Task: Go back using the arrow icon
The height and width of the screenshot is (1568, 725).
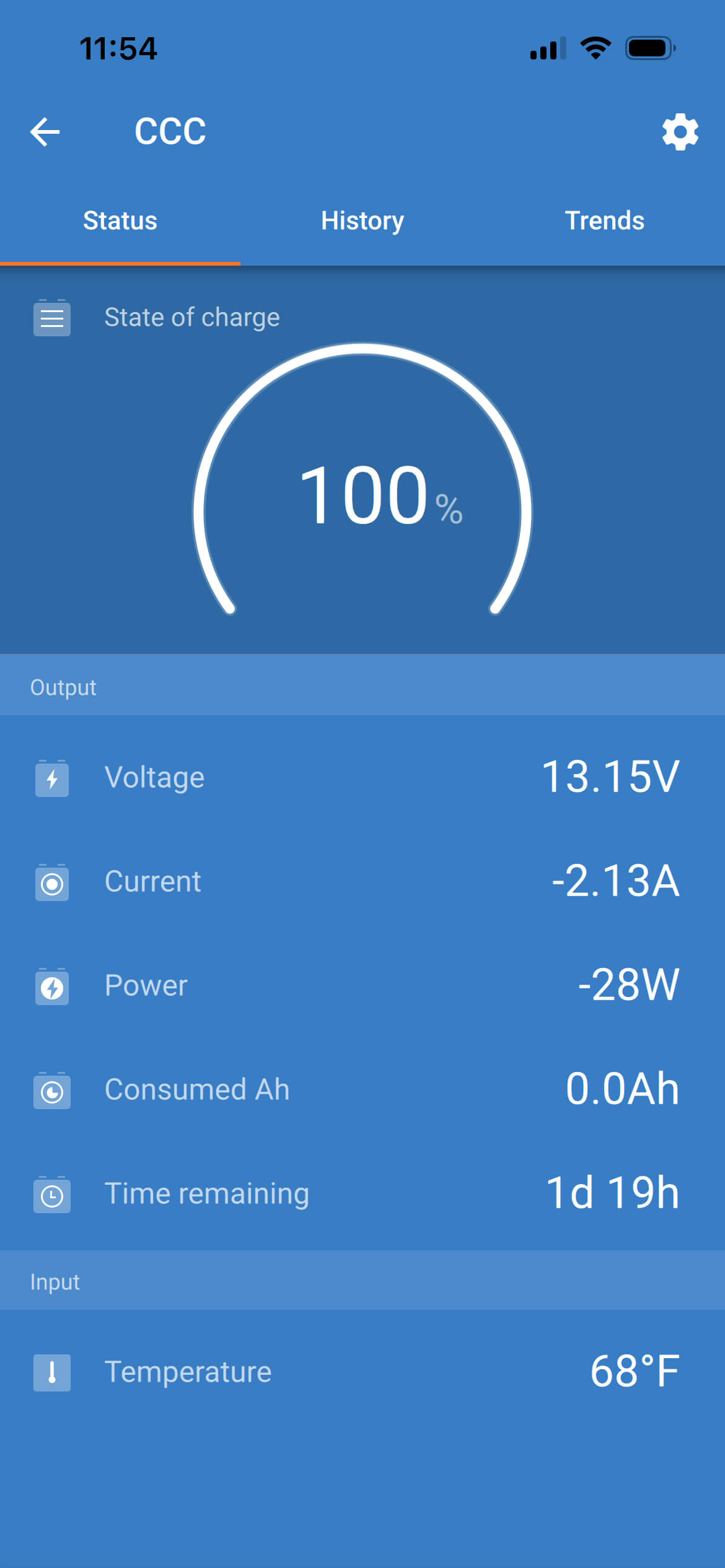Action: tap(45, 132)
